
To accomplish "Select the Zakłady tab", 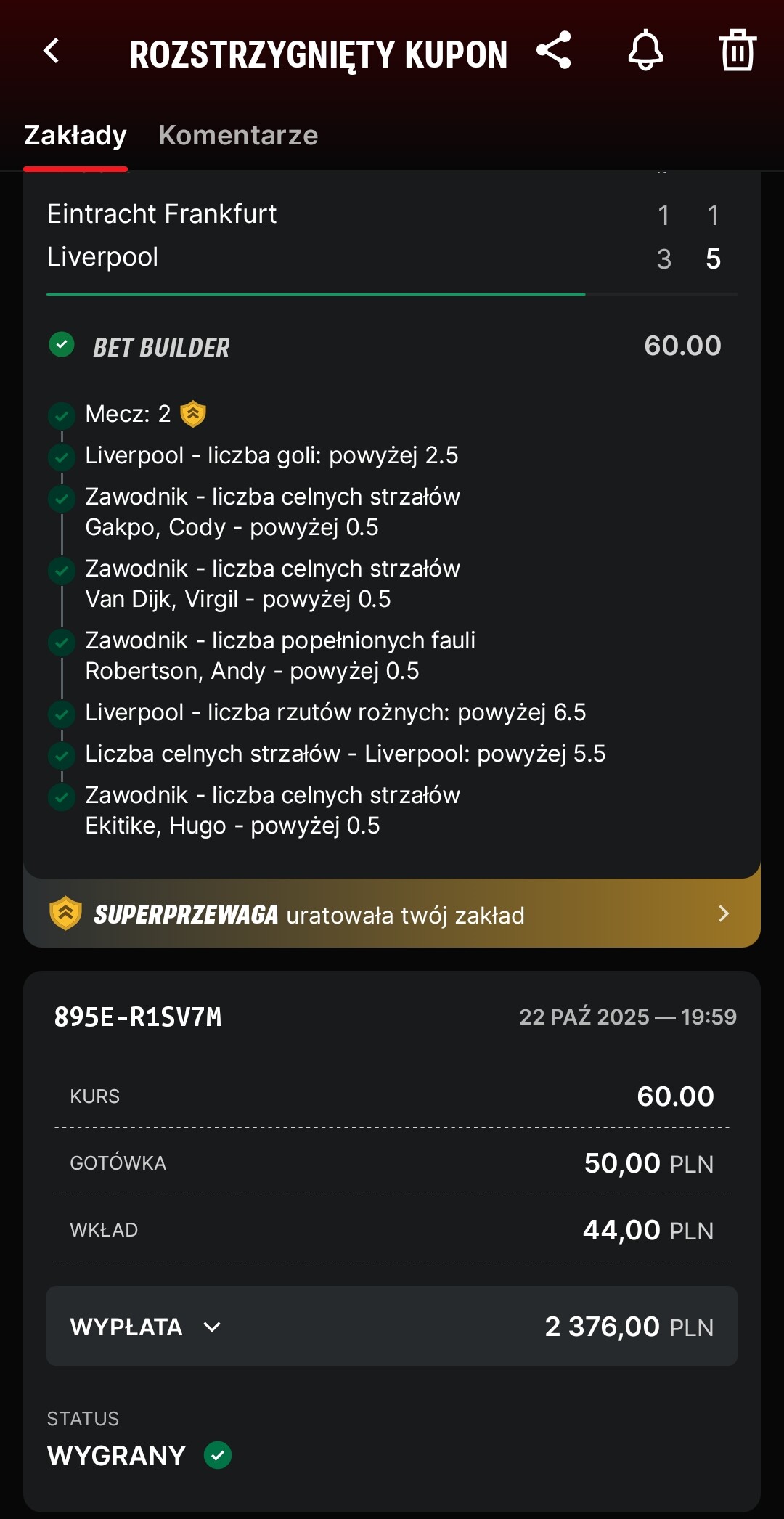I will (x=75, y=136).
